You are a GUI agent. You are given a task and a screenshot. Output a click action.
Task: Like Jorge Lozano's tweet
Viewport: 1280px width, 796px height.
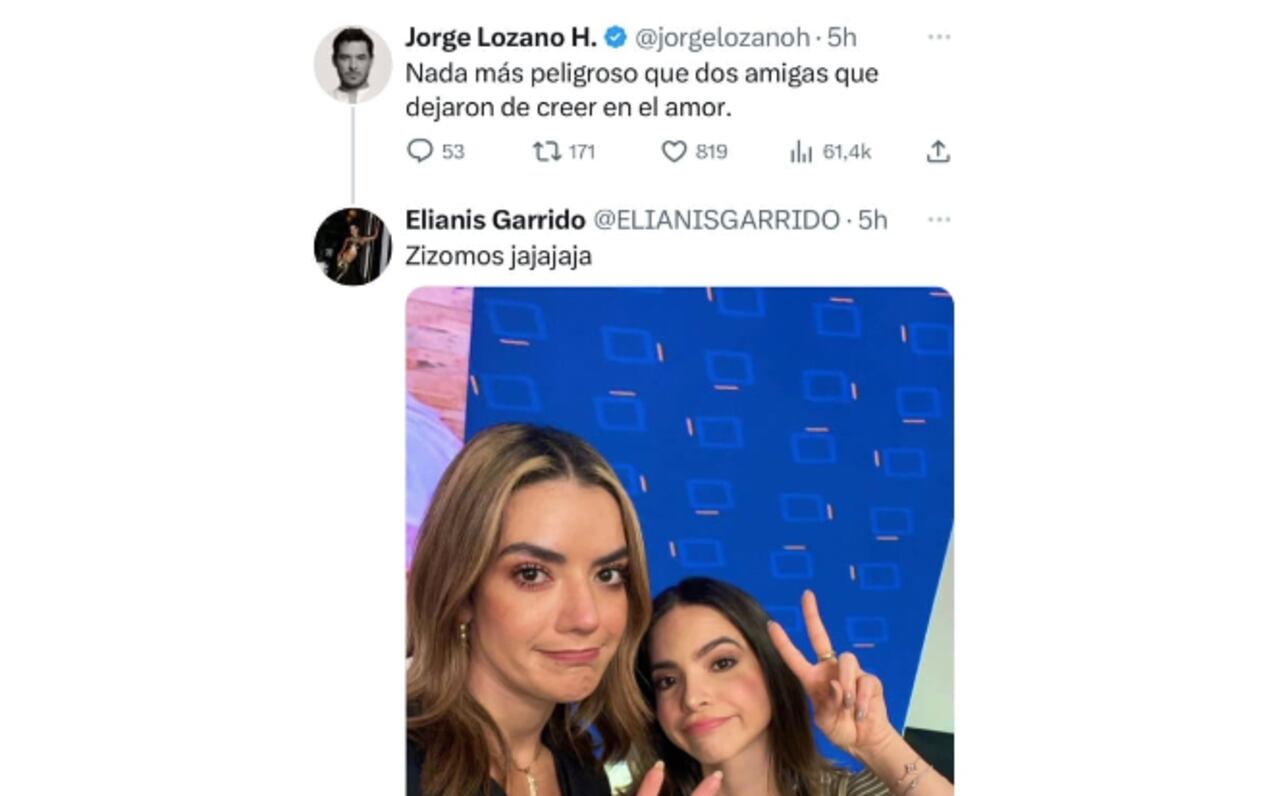675,151
